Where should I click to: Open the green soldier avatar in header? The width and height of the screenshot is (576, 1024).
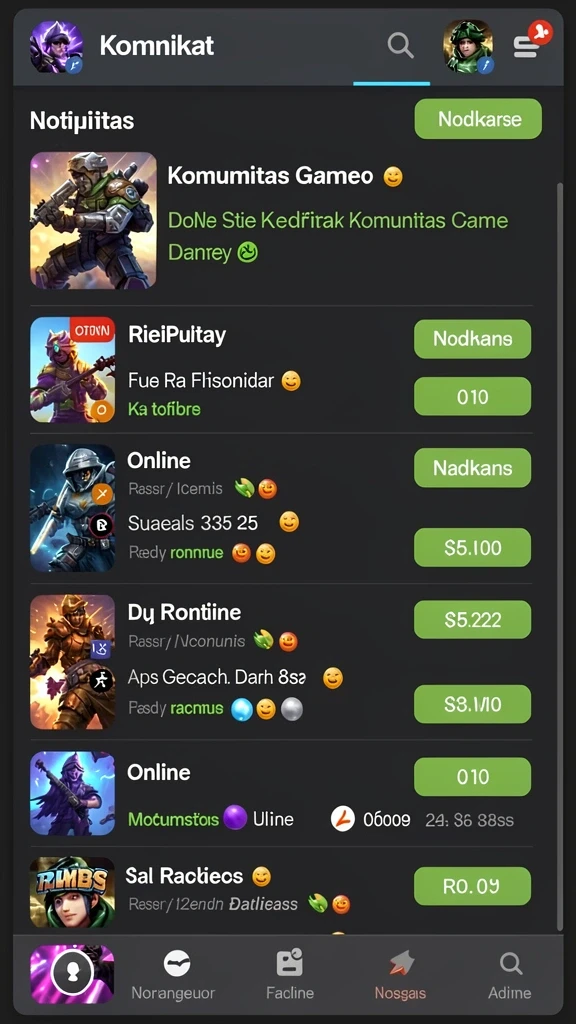click(468, 46)
